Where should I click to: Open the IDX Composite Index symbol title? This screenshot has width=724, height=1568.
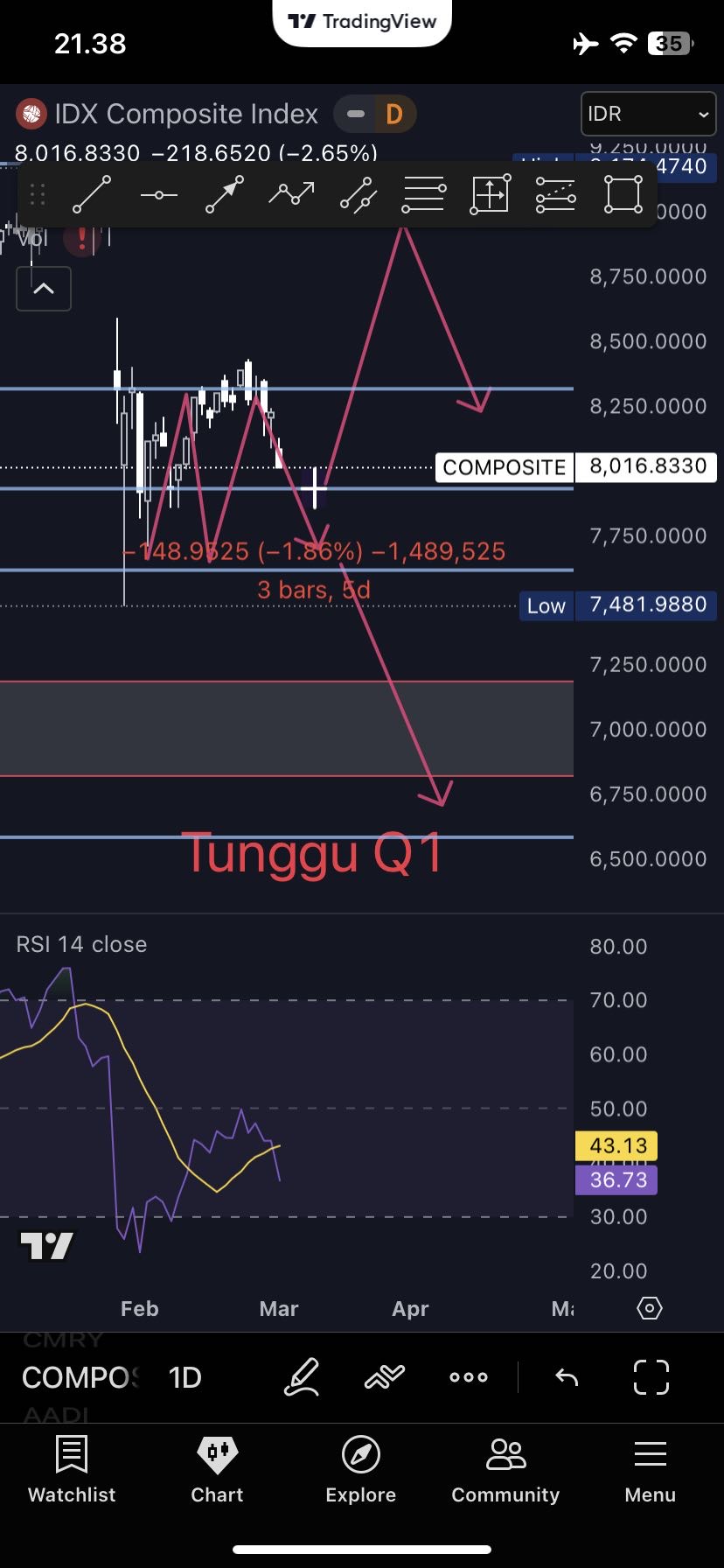185,114
